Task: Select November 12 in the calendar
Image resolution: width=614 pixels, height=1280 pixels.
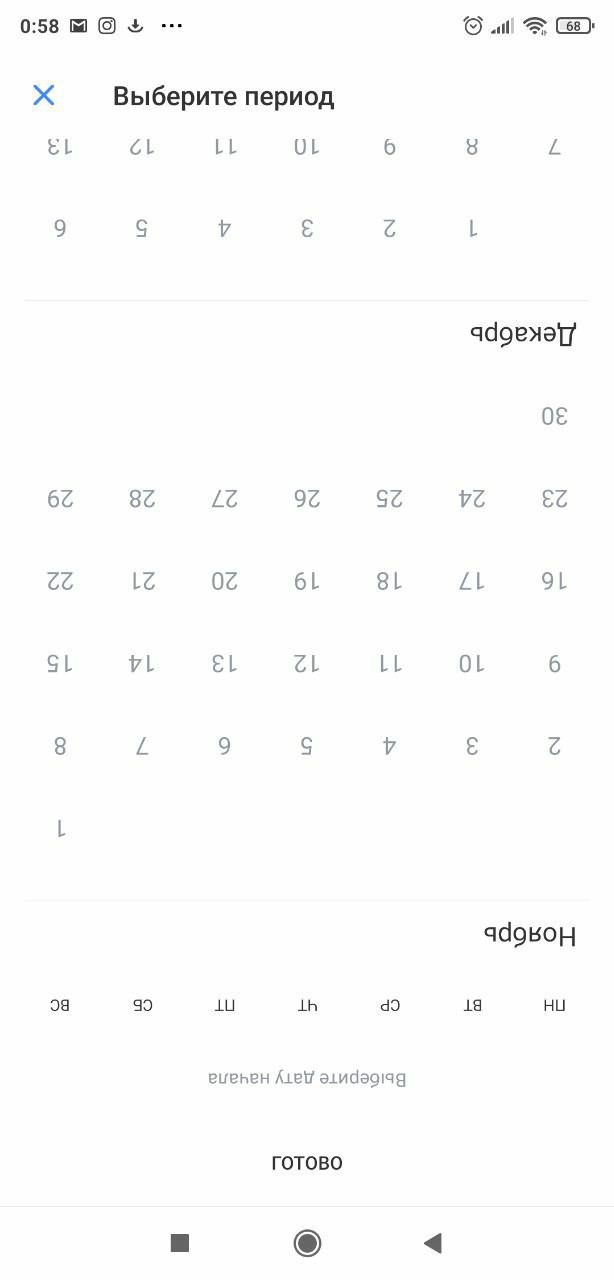Action: pos(307,663)
